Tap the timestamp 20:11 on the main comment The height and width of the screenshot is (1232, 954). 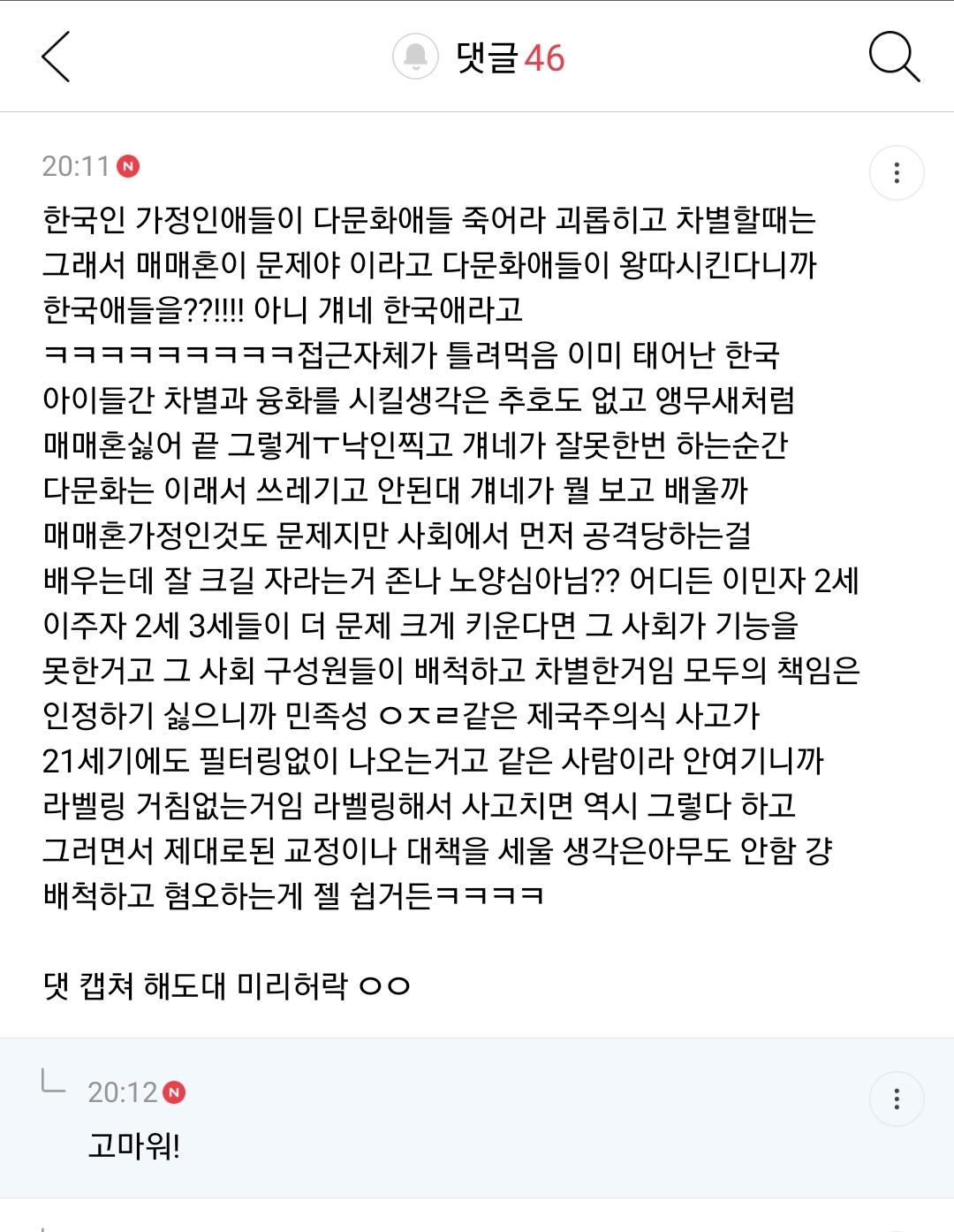point(74,164)
